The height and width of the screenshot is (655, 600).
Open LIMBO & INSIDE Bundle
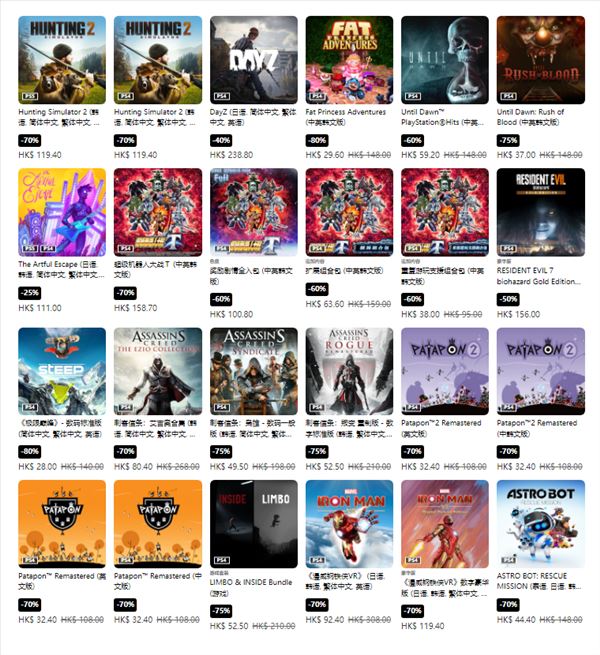(253, 523)
